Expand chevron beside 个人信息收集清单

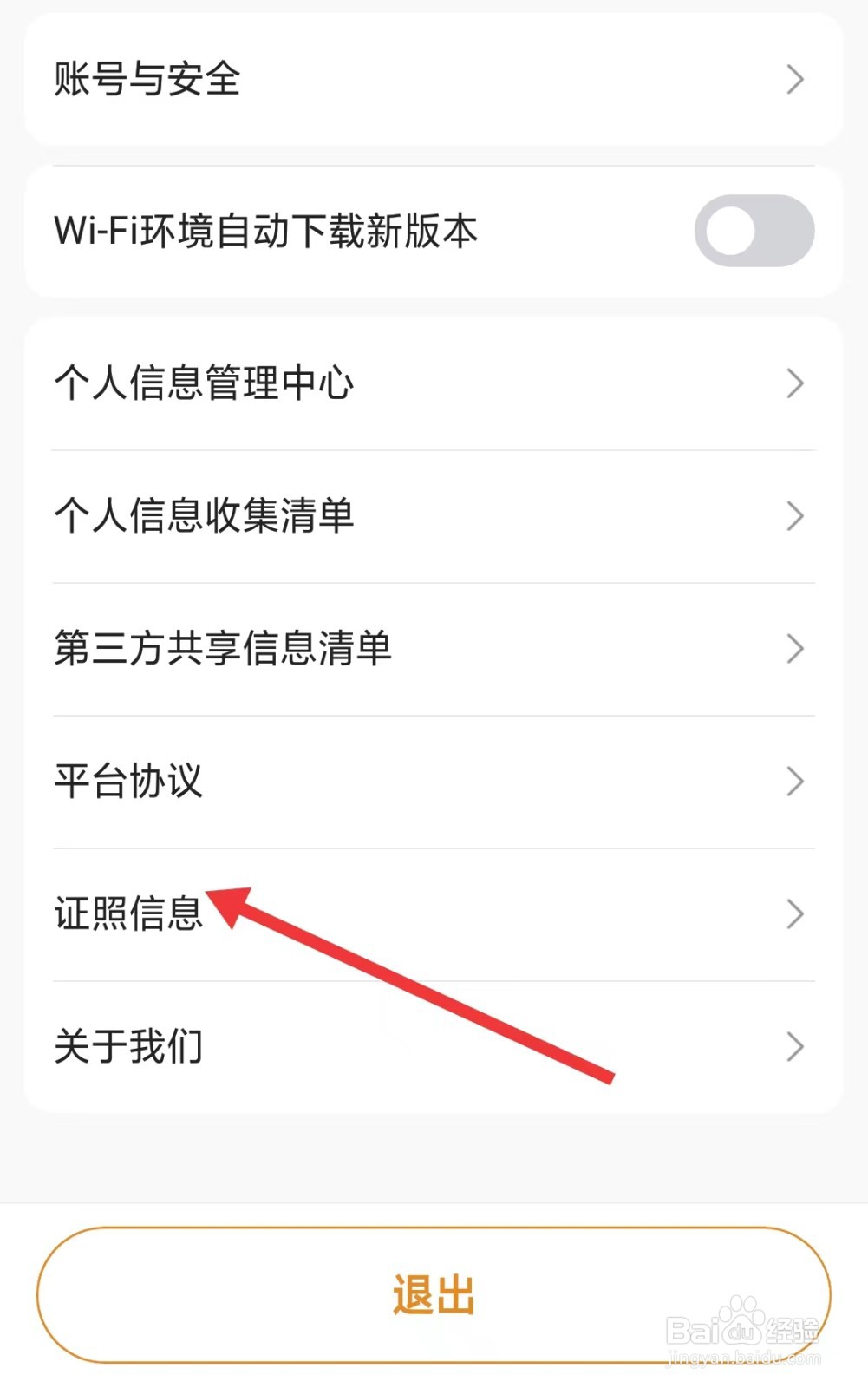[794, 515]
